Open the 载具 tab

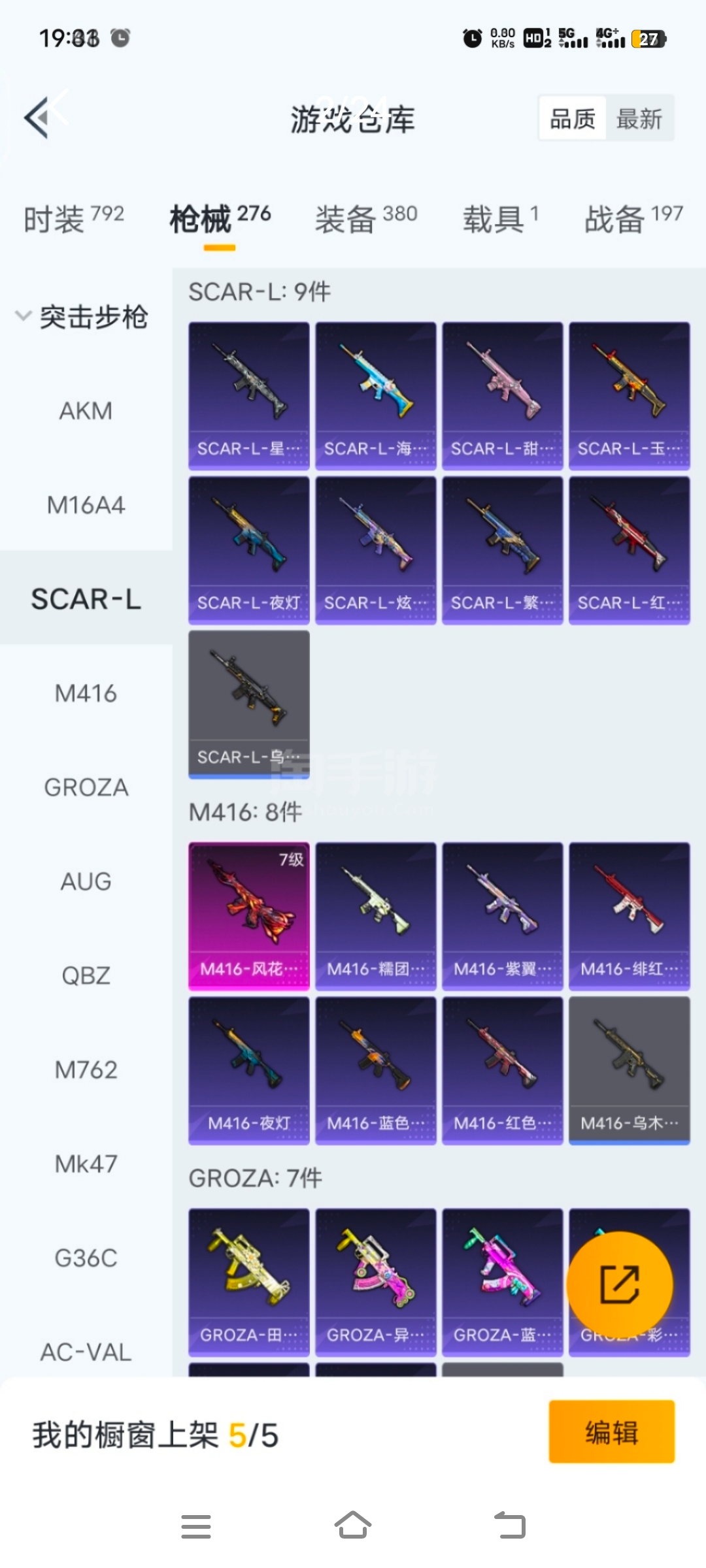(501, 218)
